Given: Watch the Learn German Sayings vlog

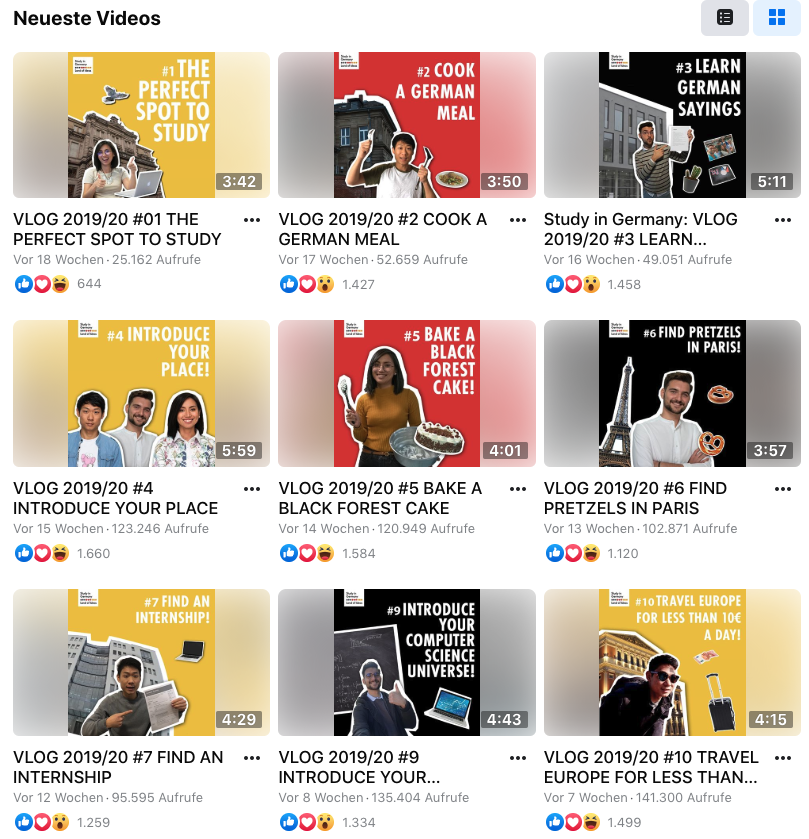Looking at the screenshot, I should click(x=672, y=125).
